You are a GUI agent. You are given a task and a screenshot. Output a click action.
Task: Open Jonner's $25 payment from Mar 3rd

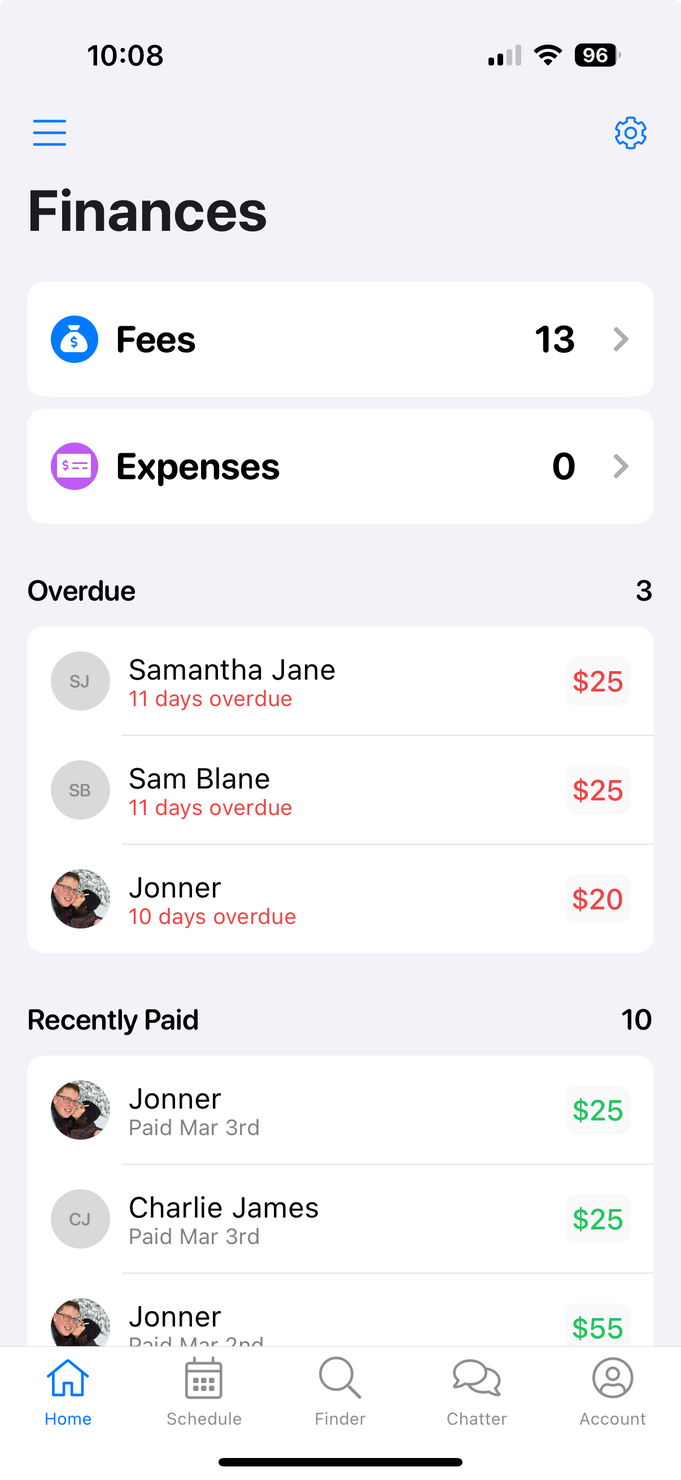click(340, 1111)
